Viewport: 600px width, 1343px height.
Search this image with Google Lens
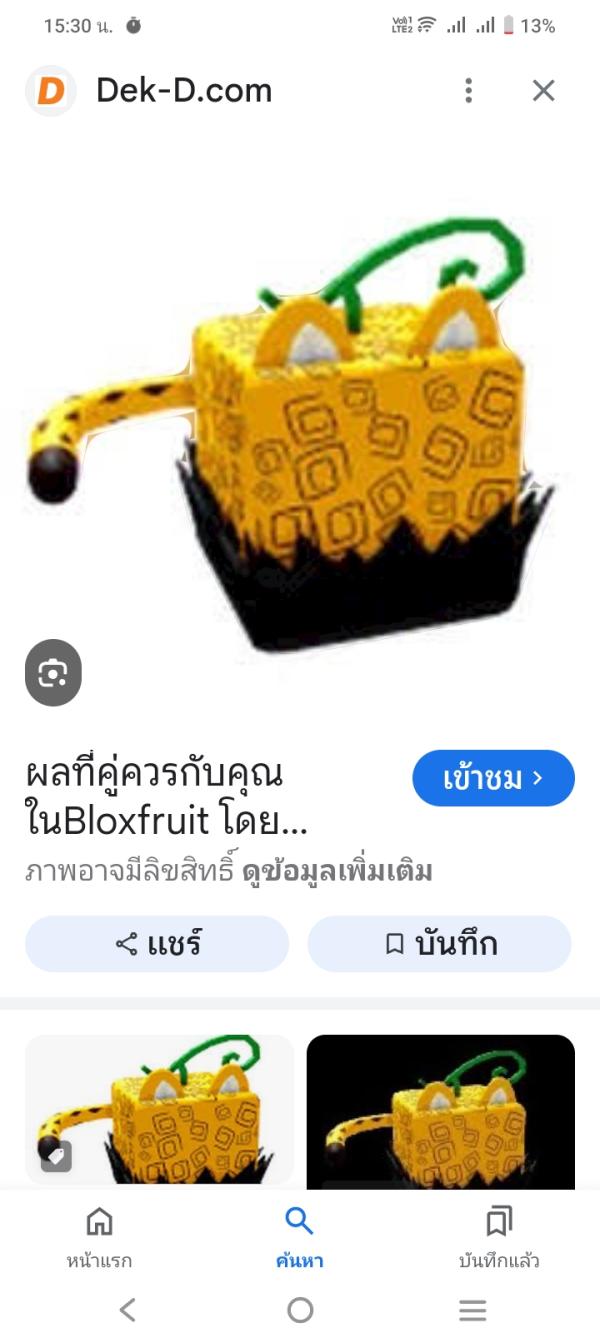[53, 673]
